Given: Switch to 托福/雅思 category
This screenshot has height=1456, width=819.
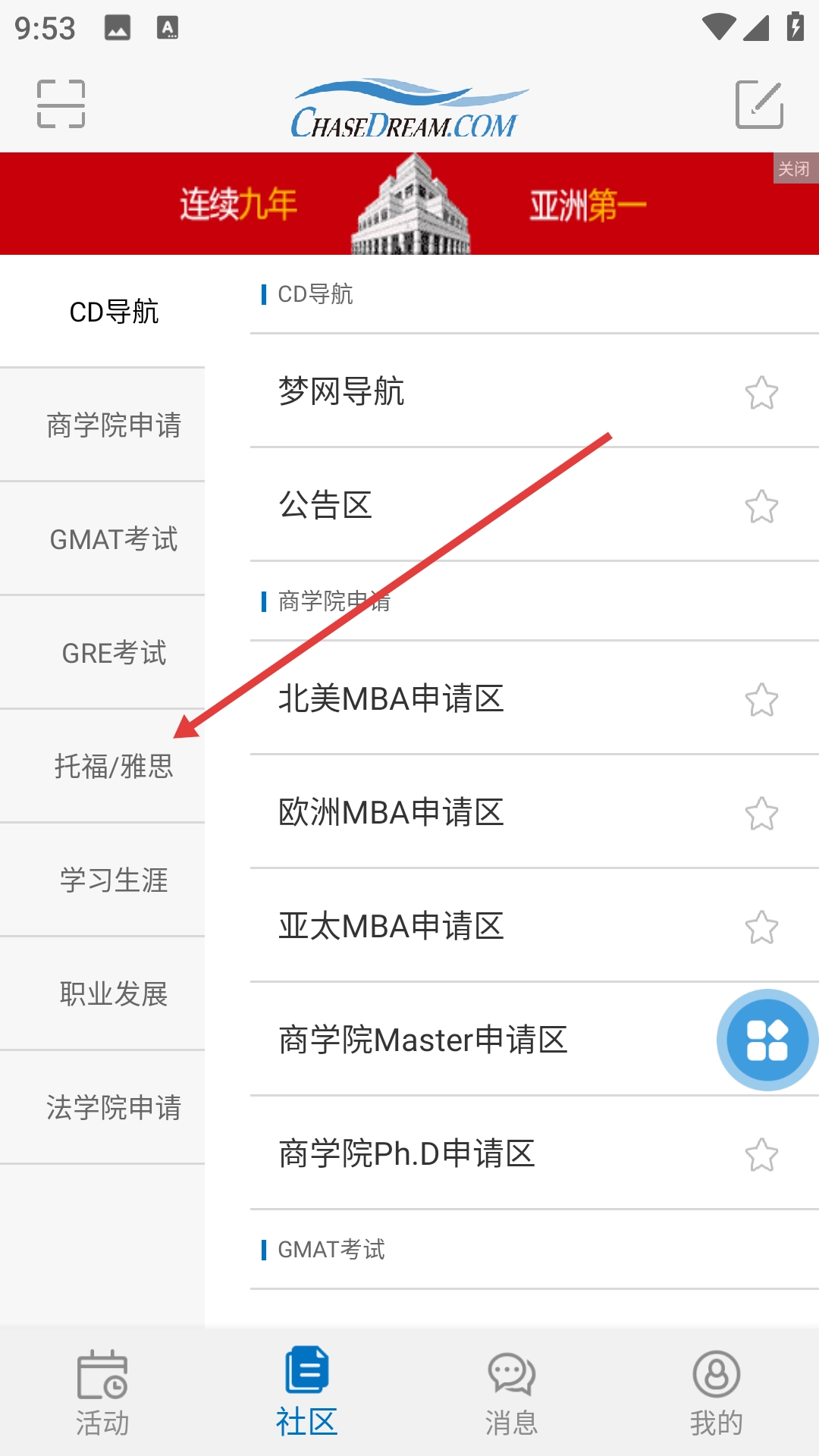Looking at the screenshot, I should (x=114, y=767).
